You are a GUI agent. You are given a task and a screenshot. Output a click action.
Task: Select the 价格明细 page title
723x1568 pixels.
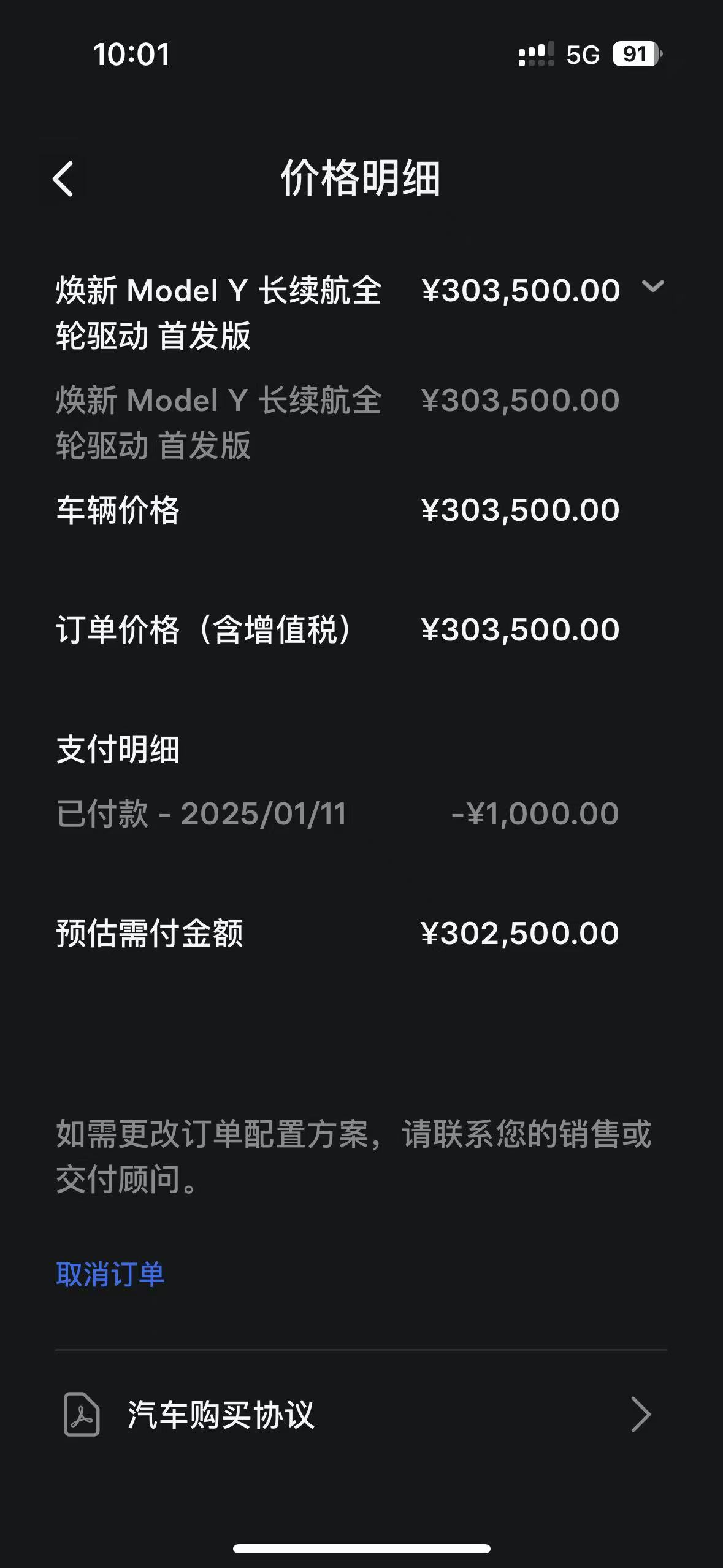pos(362,178)
